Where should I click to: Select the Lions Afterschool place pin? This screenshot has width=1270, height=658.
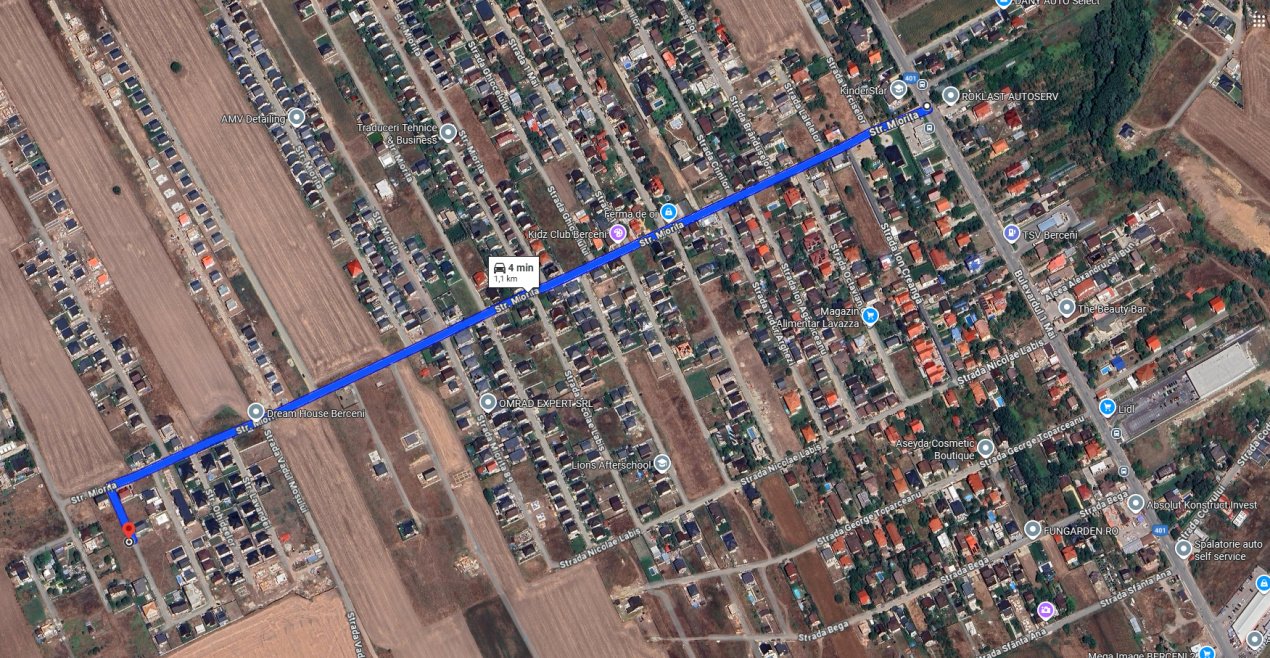[x=661, y=464]
